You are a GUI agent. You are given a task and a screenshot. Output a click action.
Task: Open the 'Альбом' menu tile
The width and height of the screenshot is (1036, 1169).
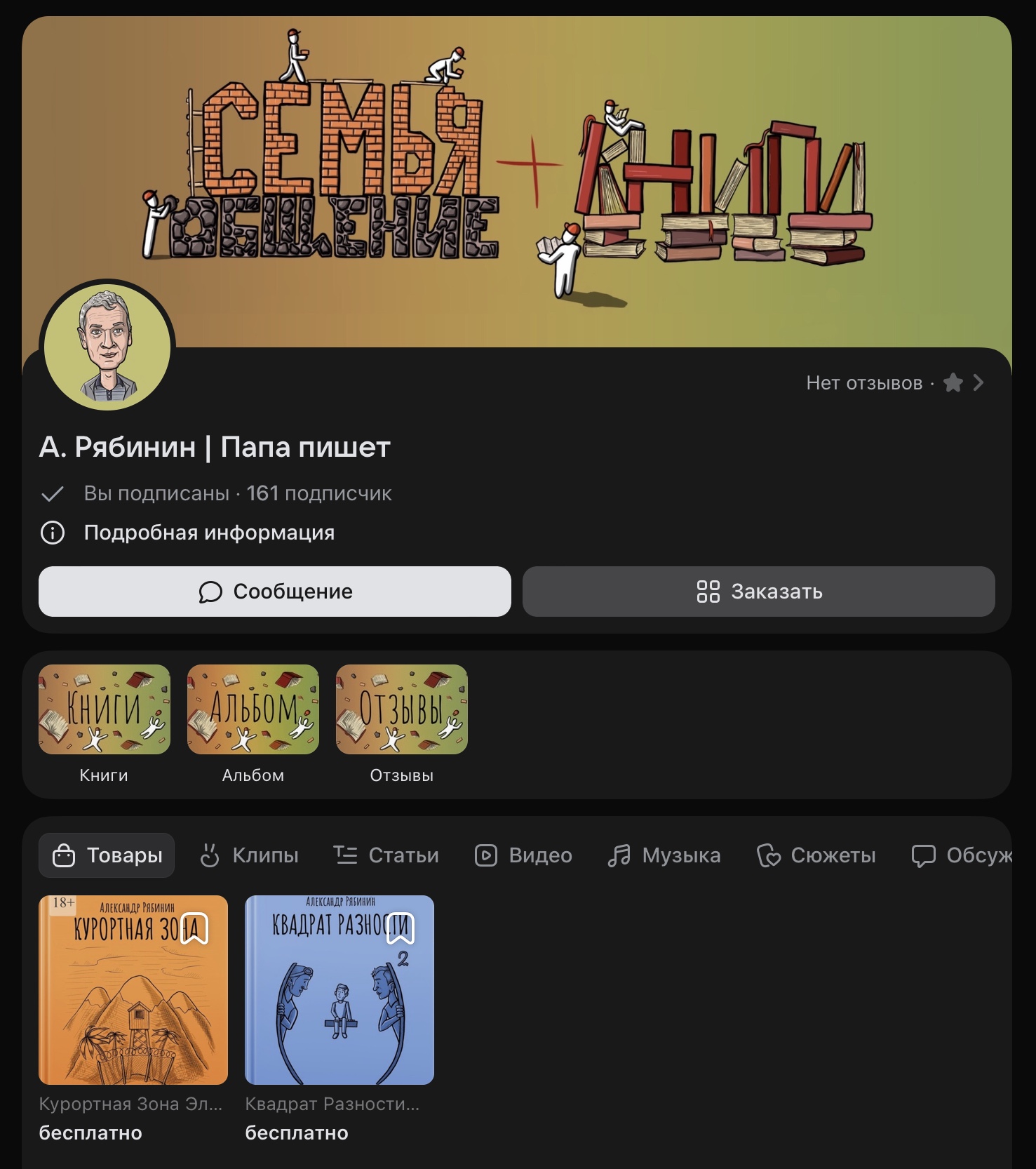pos(253,709)
